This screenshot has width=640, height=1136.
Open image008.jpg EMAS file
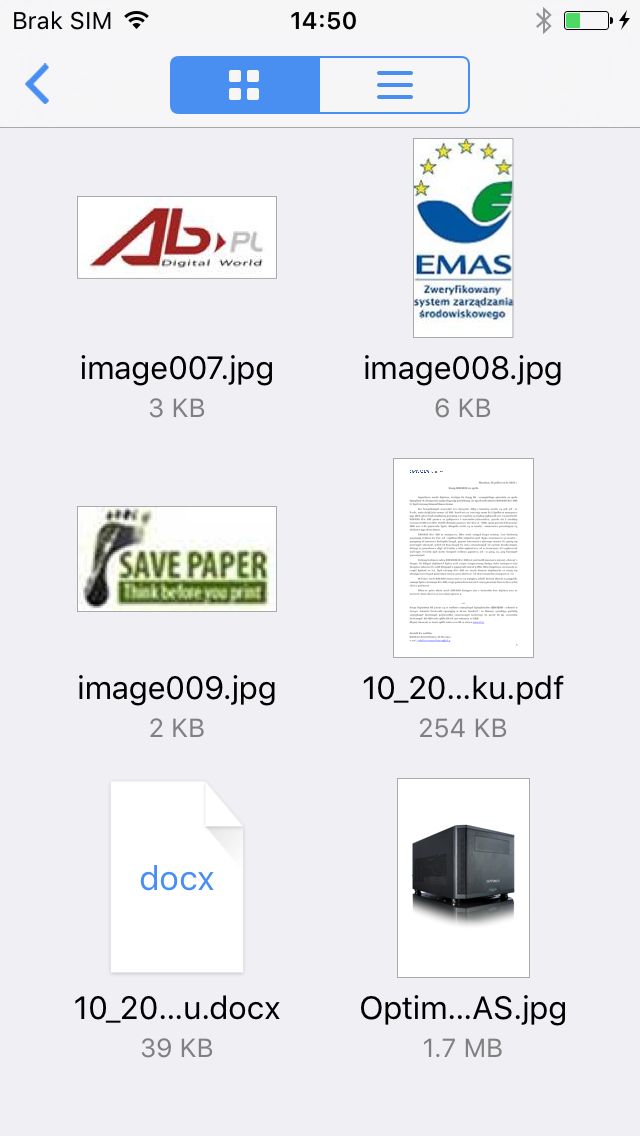[463, 238]
